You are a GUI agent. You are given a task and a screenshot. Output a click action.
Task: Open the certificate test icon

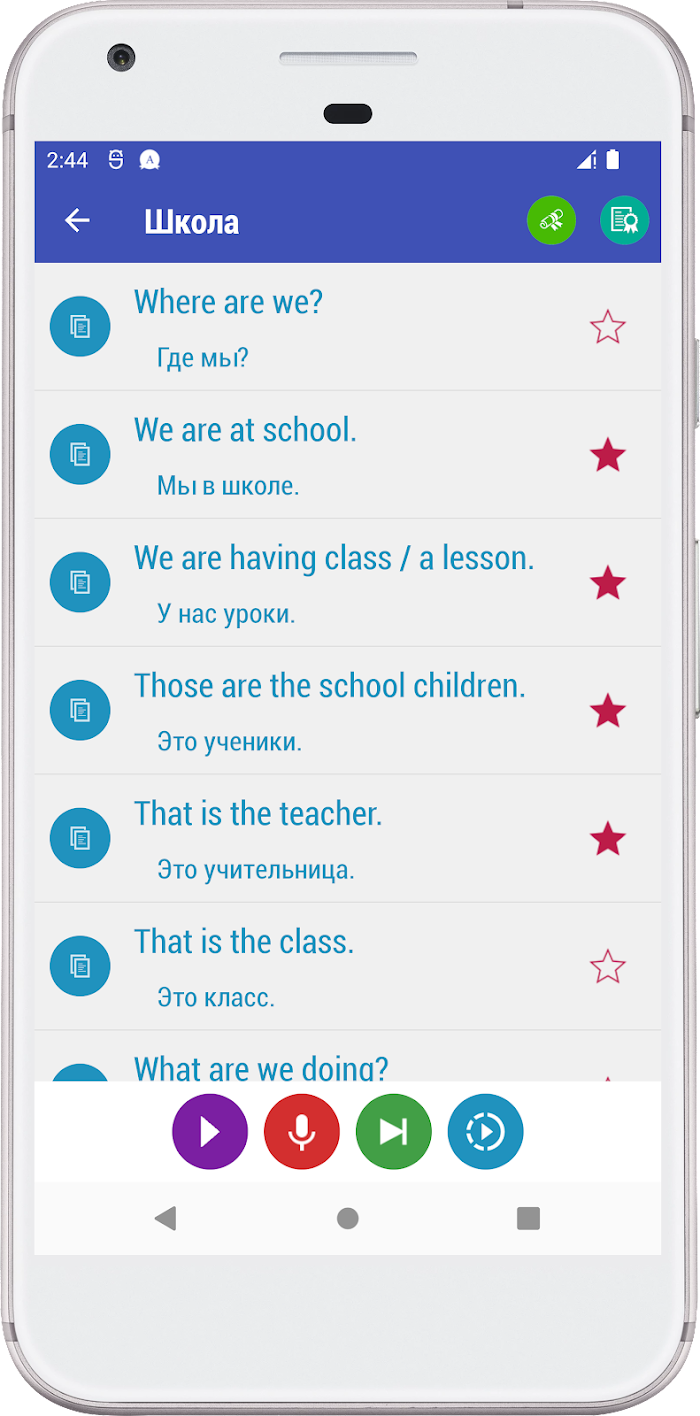click(x=624, y=221)
